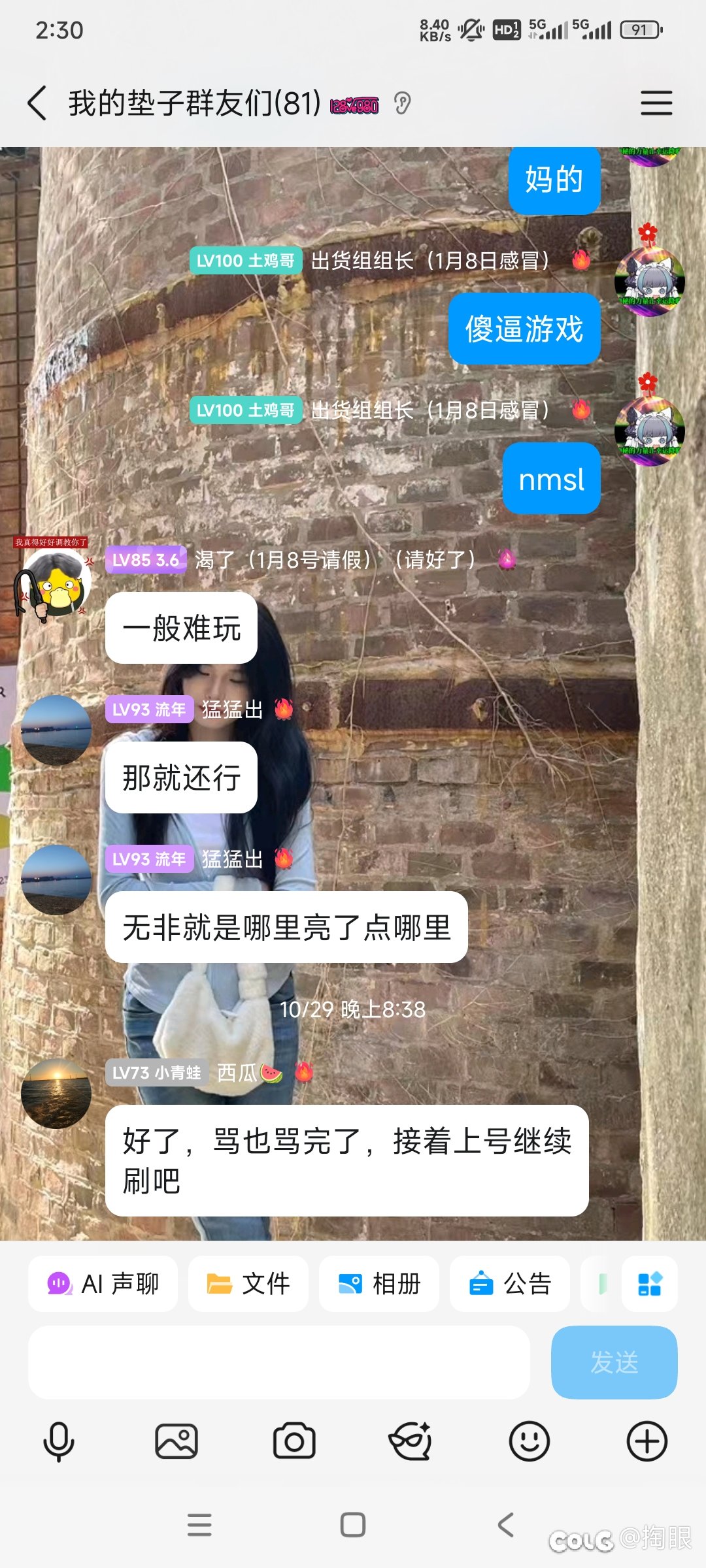The image size is (706, 1568).
Task: Go back from the group chat
Action: pos(37,103)
